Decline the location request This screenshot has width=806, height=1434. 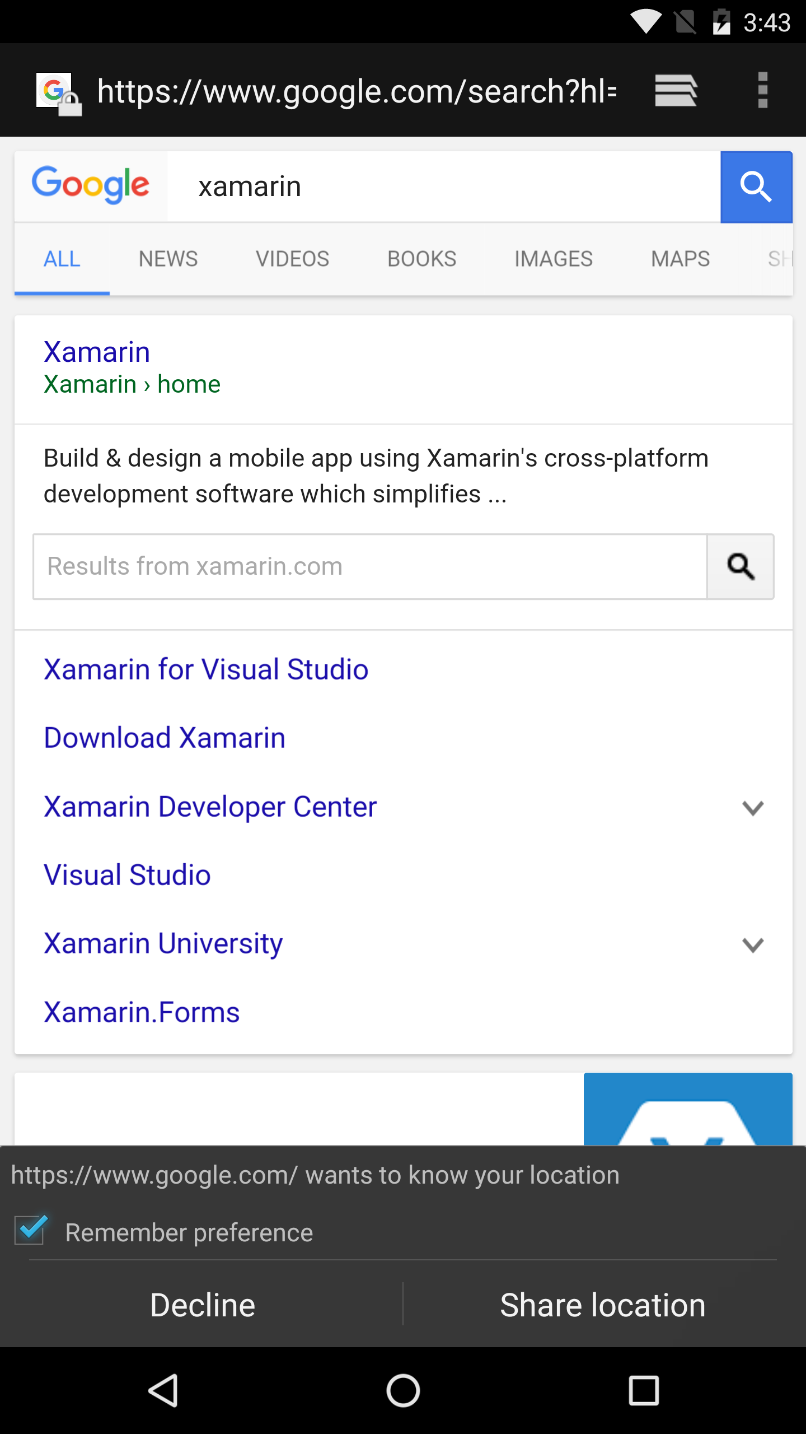click(203, 1305)
